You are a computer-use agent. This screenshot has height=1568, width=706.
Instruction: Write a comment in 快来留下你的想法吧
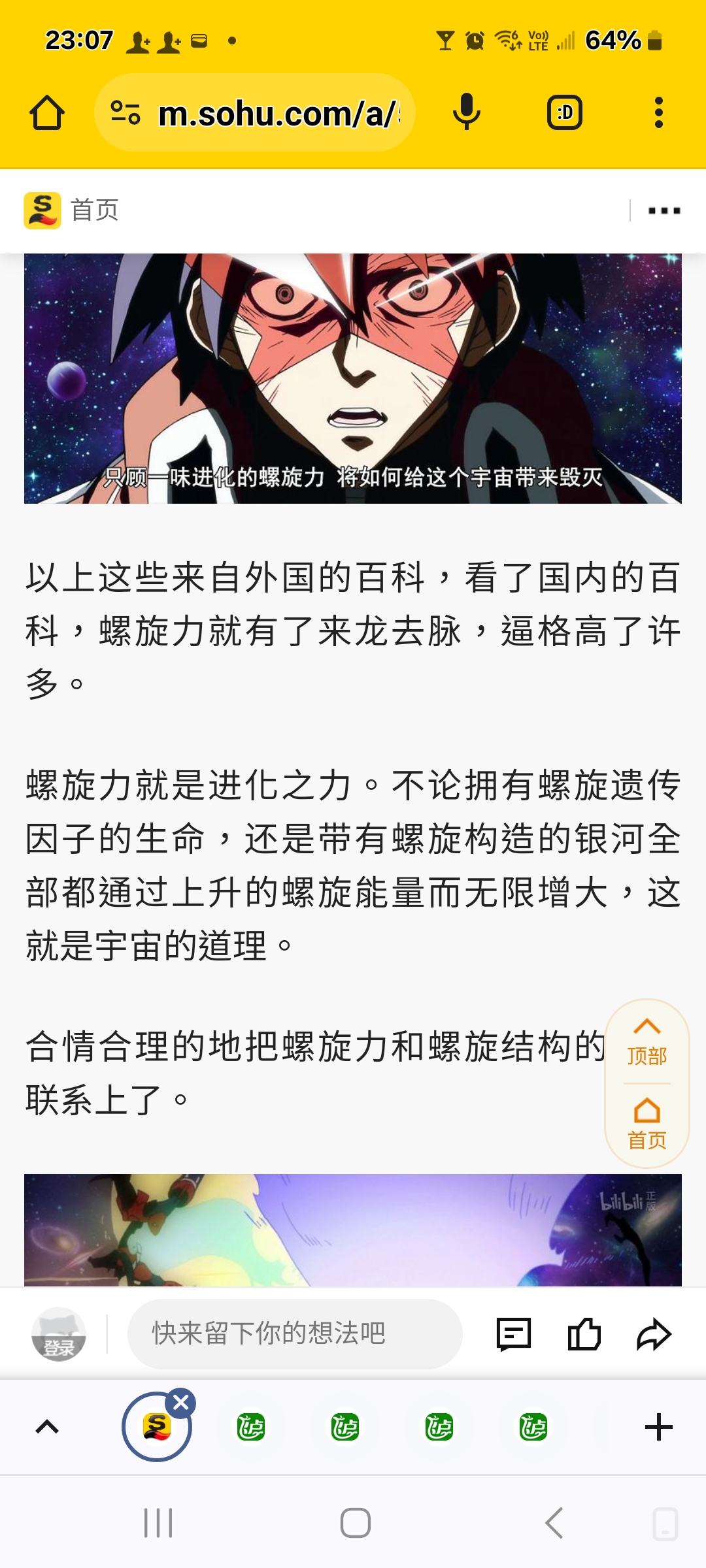tap(294, 1334)
